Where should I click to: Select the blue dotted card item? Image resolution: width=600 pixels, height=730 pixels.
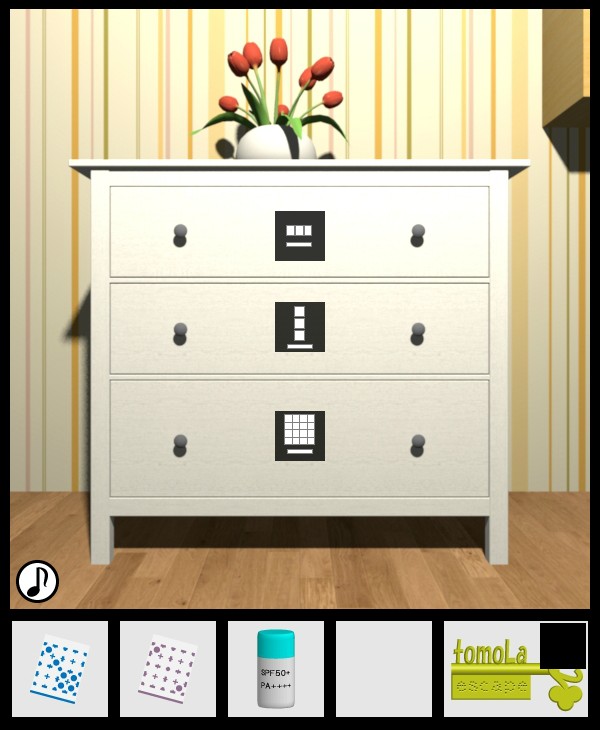(x=60, y=669)
